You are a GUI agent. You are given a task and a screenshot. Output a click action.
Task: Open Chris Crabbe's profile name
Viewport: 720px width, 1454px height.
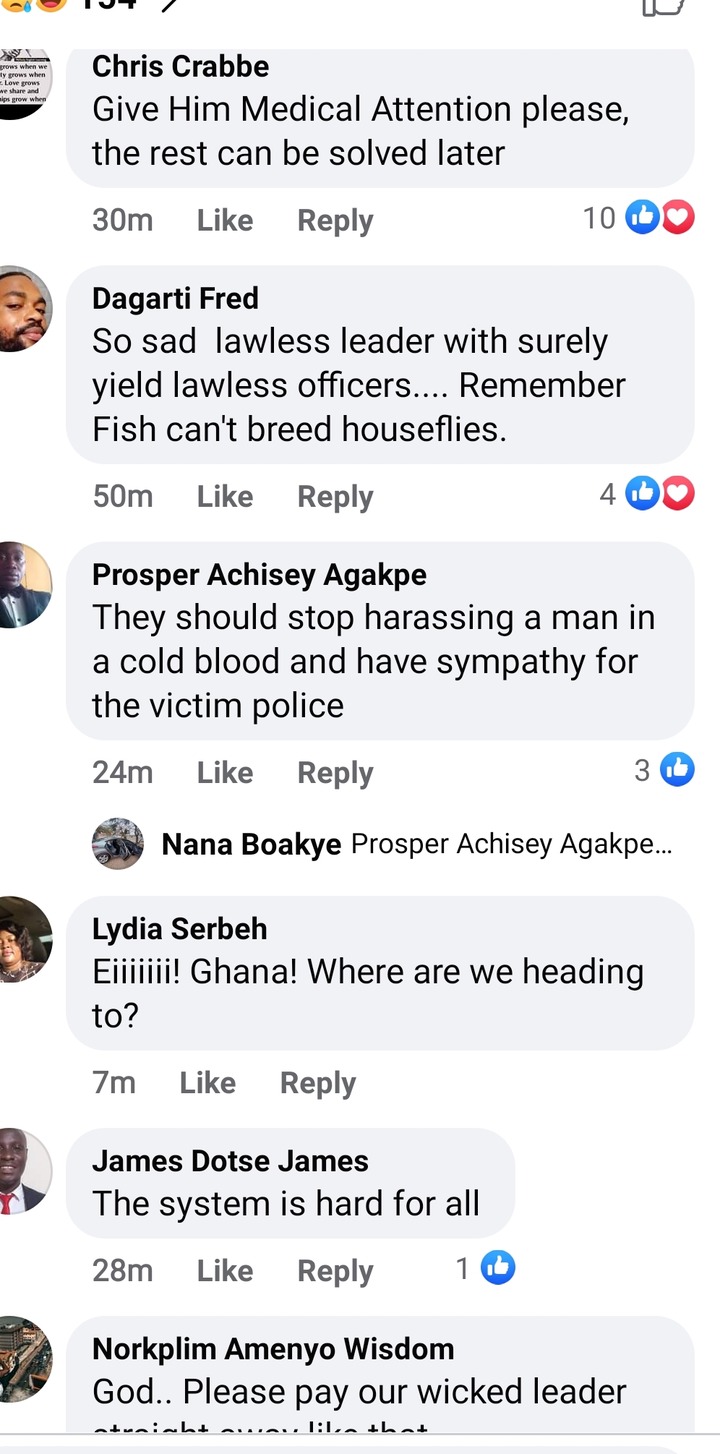tap(180, 66)
